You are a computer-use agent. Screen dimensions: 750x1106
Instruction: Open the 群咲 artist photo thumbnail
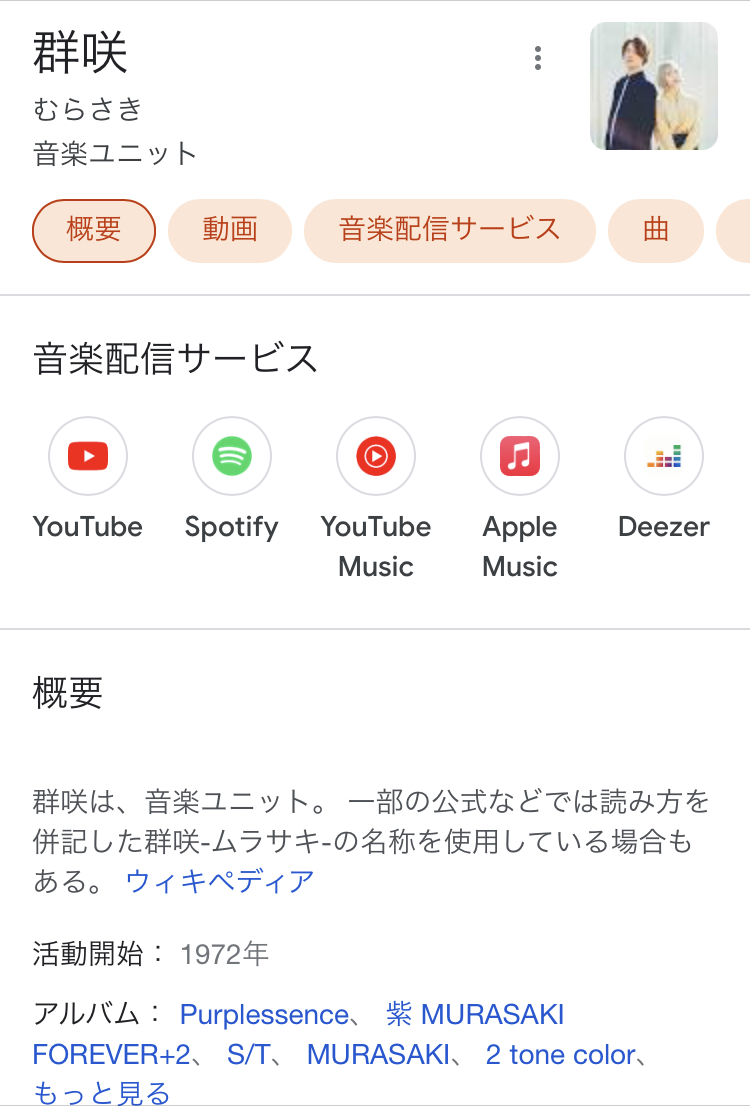653,86
